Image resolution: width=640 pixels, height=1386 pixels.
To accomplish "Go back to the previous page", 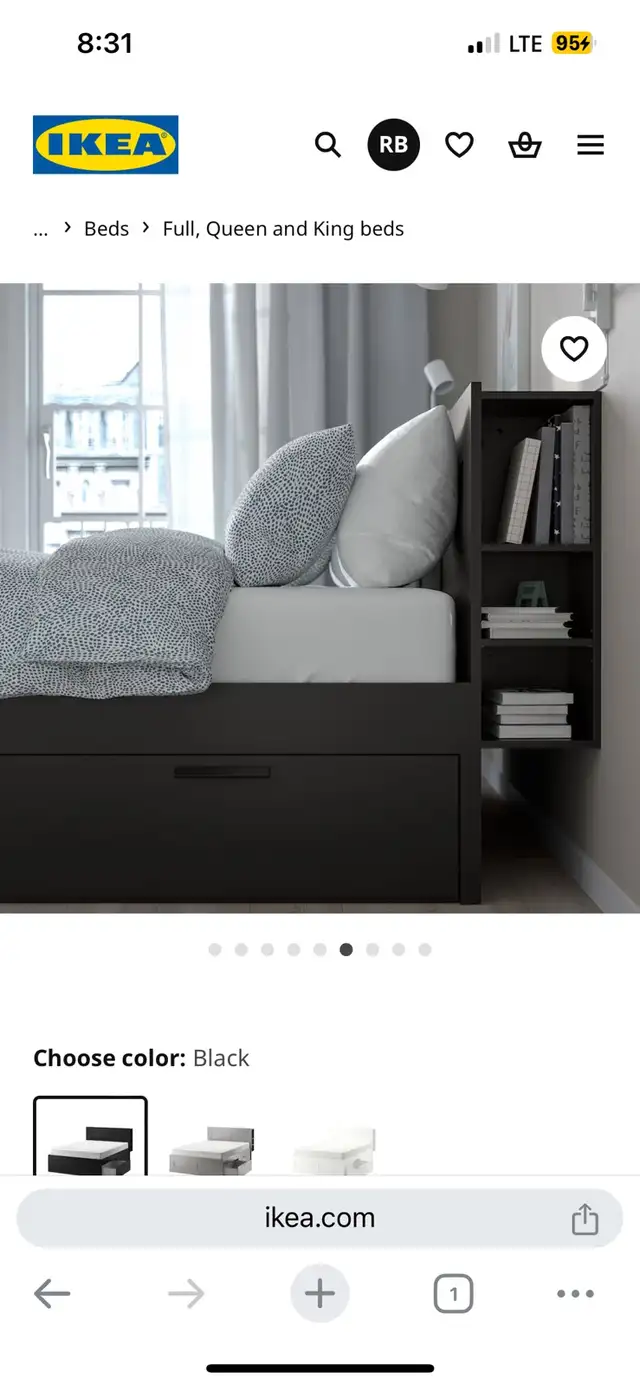I will tap(52, 1294).
